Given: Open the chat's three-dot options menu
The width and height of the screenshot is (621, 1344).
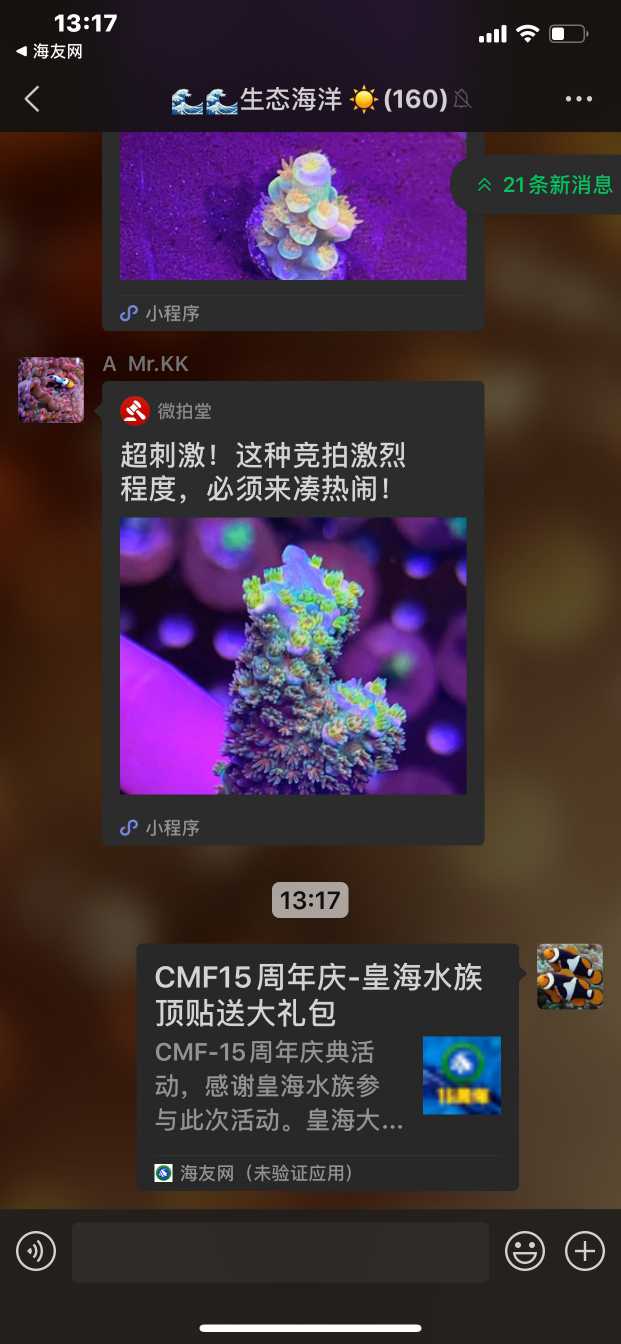Looking at the screenshot, I should (x=579, y=99).
